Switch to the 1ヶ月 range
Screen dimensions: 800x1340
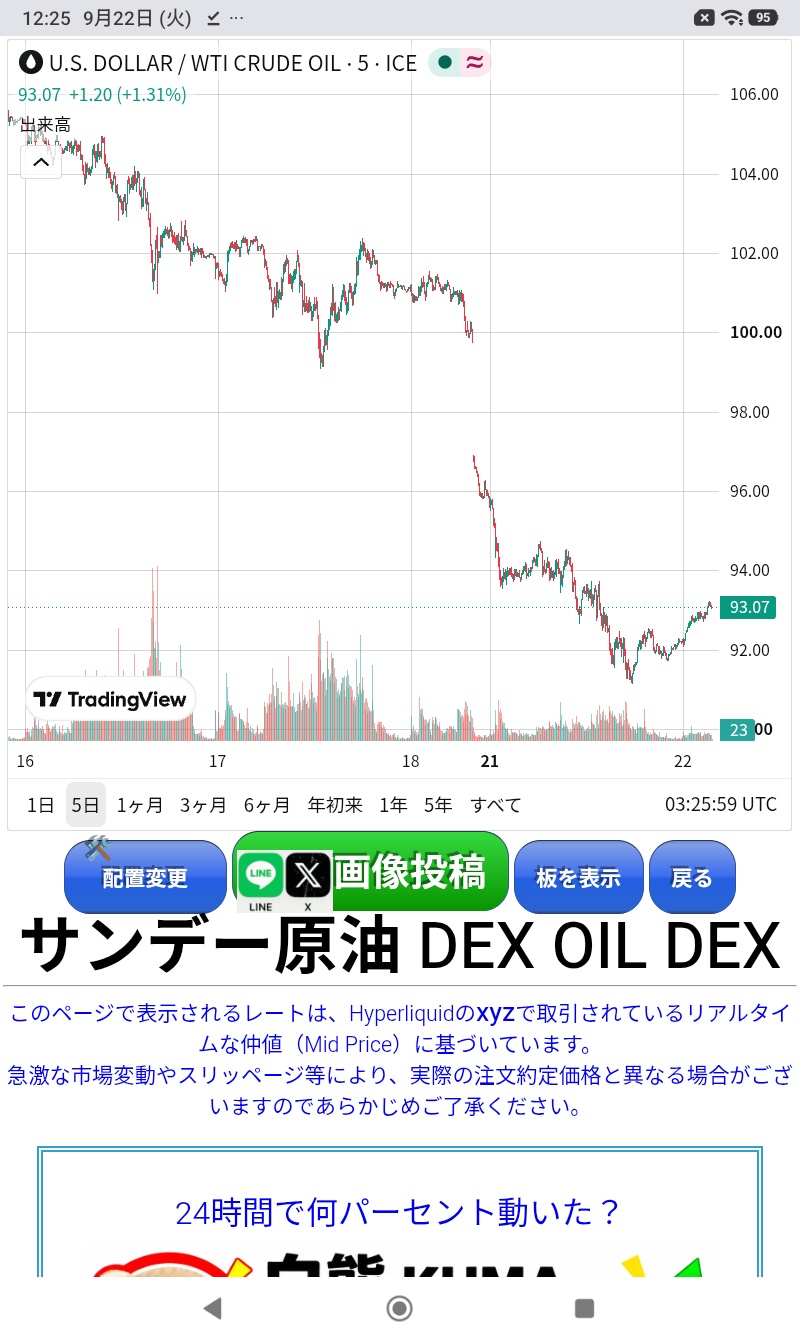[x=140, y=805]
